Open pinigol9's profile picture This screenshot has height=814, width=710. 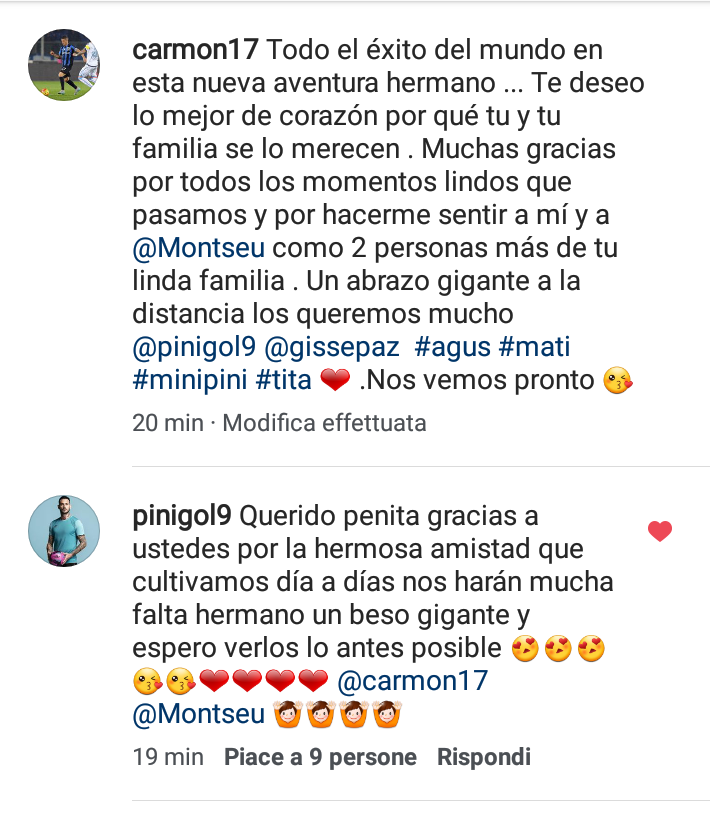tap(63, 531)
